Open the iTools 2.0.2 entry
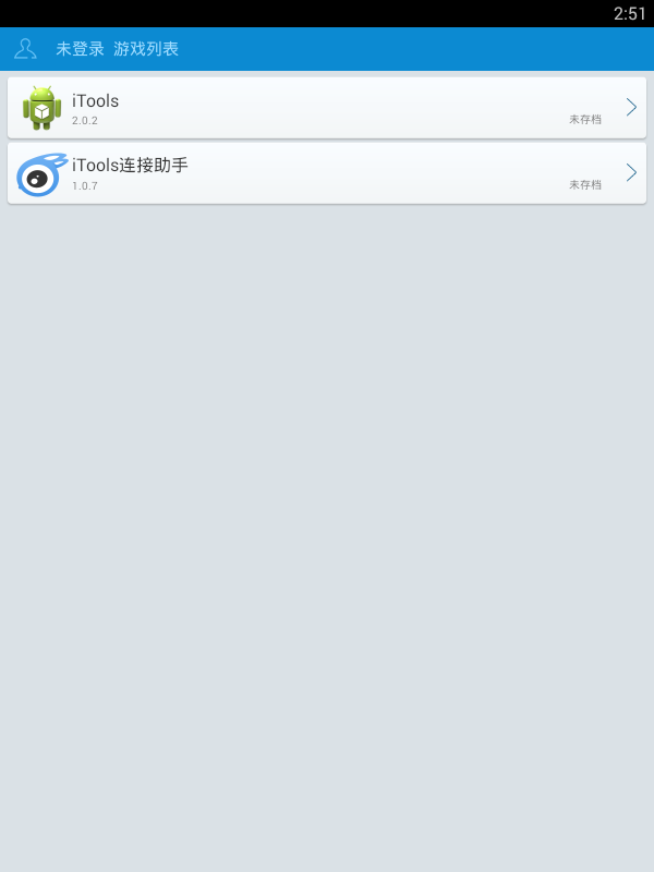The width and height of the screenshot is (654, 872). [326, 108]
